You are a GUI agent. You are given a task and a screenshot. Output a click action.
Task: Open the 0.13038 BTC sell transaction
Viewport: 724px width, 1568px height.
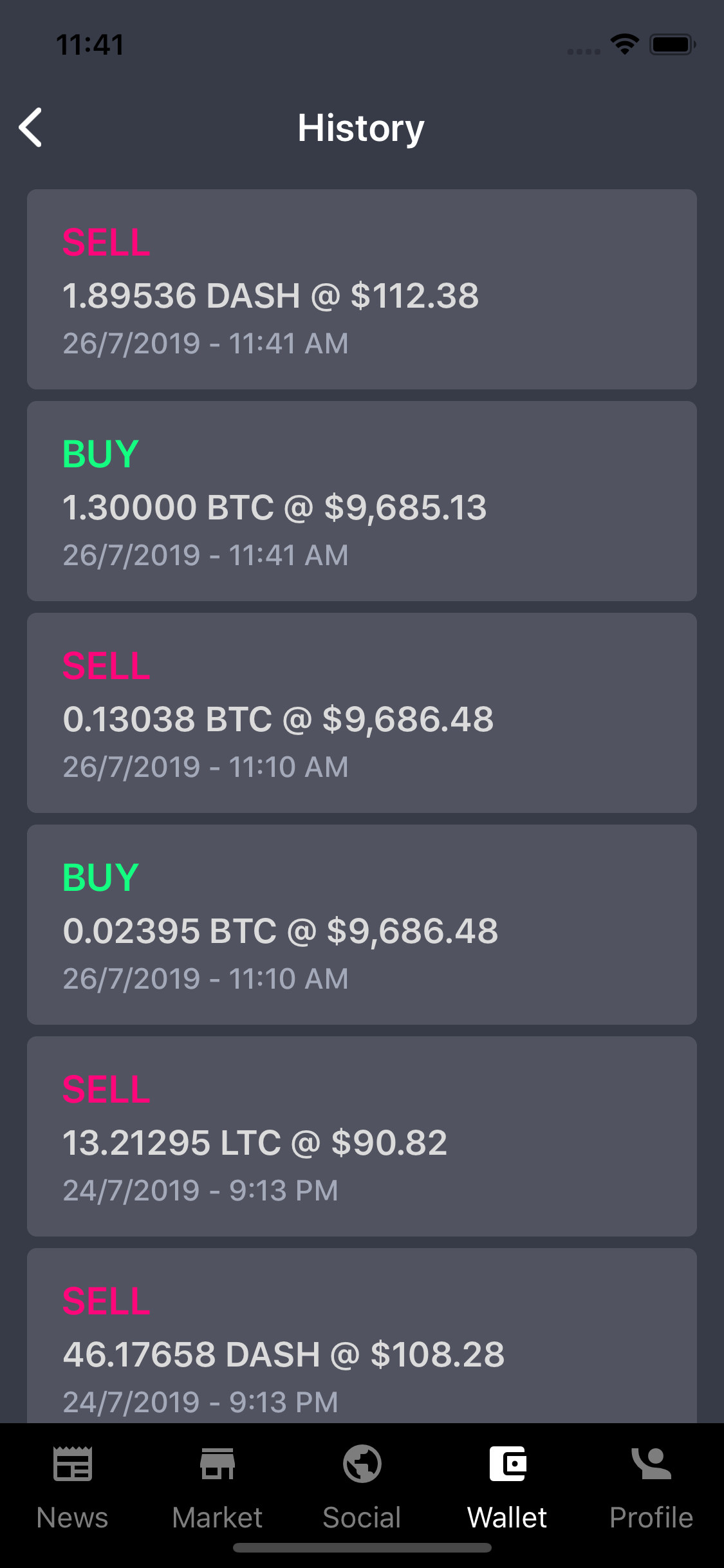362,713
